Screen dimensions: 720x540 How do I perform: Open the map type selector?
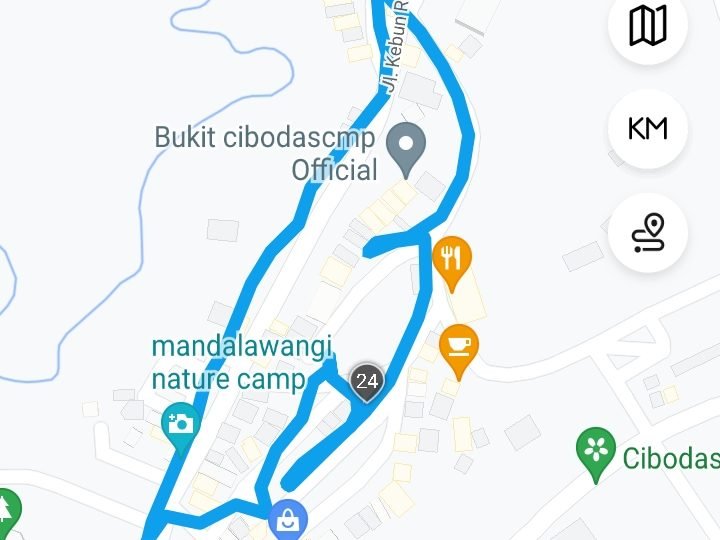pyautogui.click(x=648, y=25)
